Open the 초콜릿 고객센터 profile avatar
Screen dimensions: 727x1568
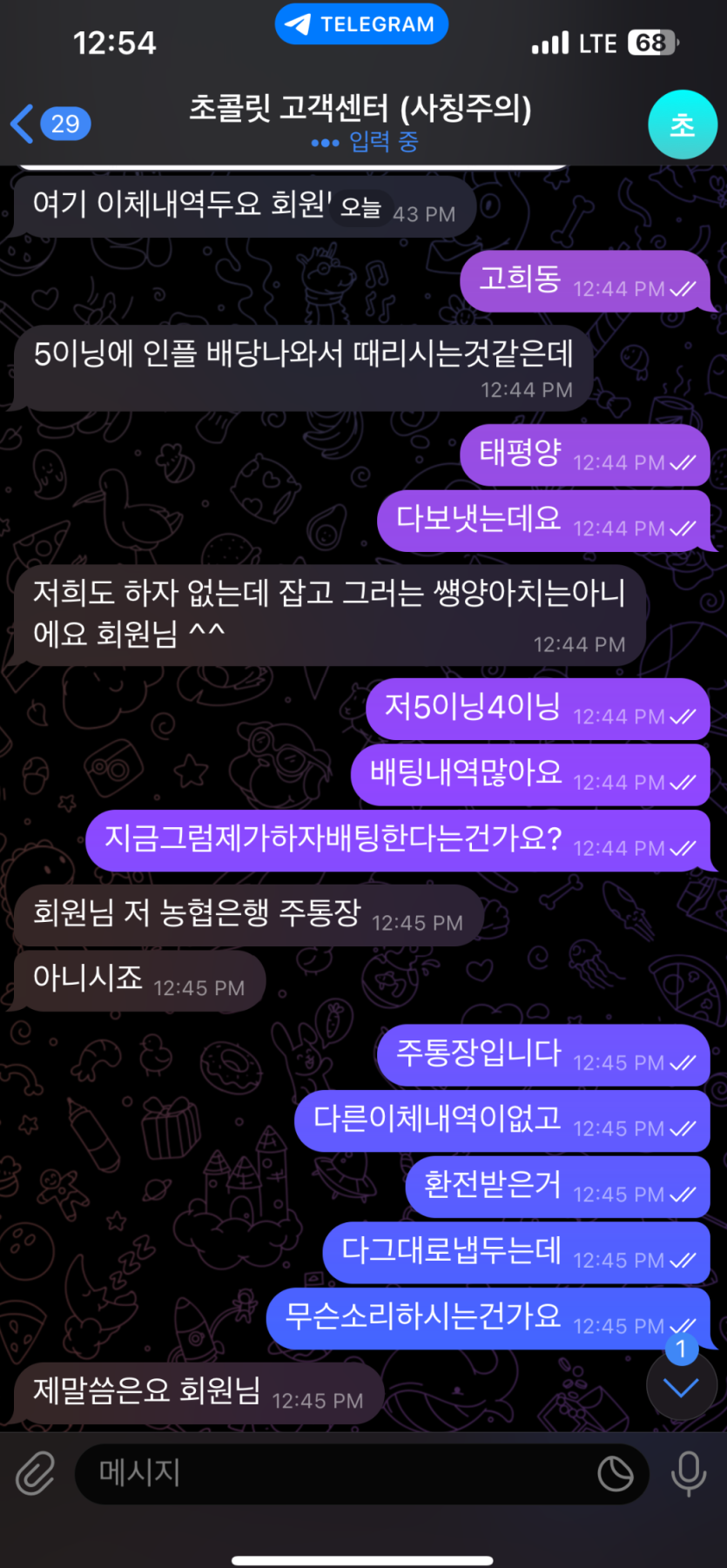pos(682,124)
